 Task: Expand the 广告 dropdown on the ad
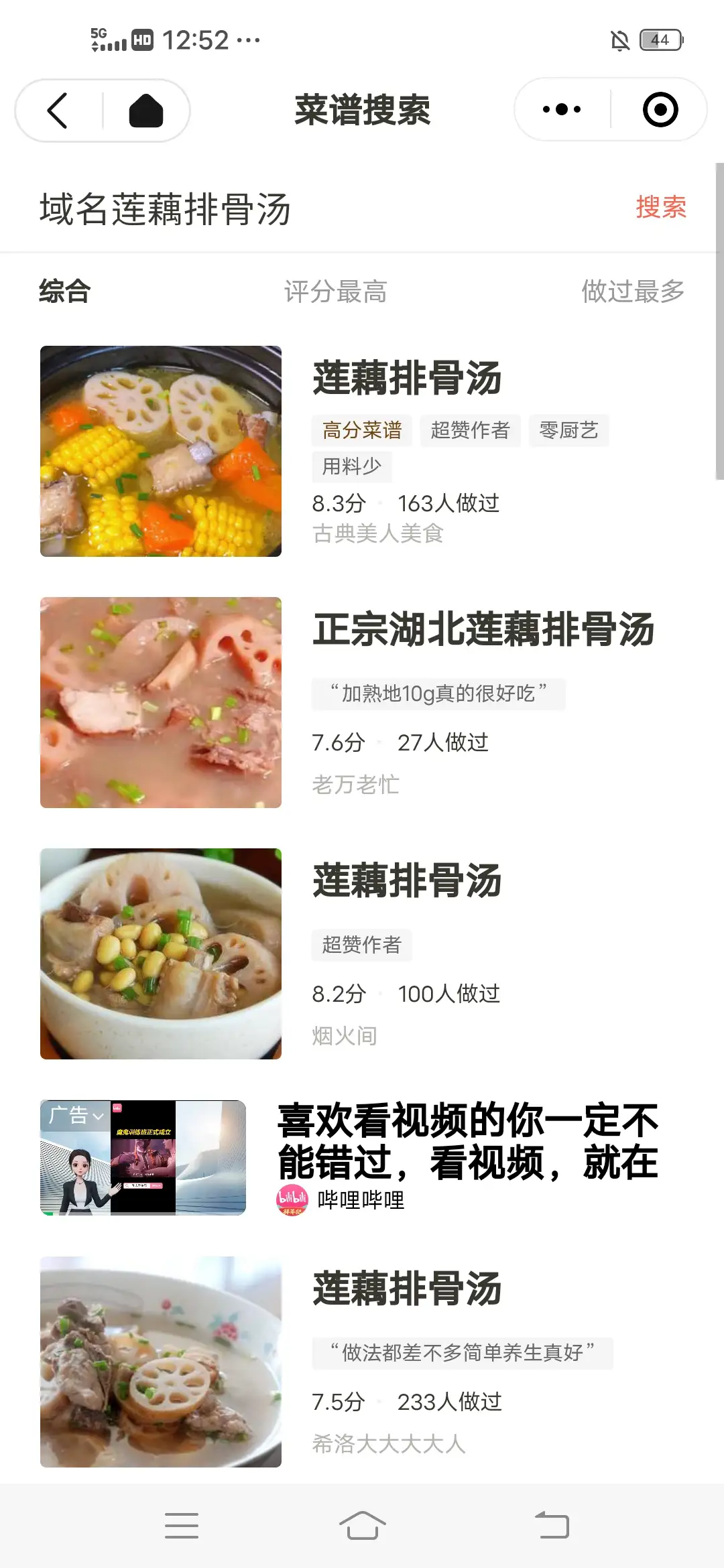pos(76,1116)
